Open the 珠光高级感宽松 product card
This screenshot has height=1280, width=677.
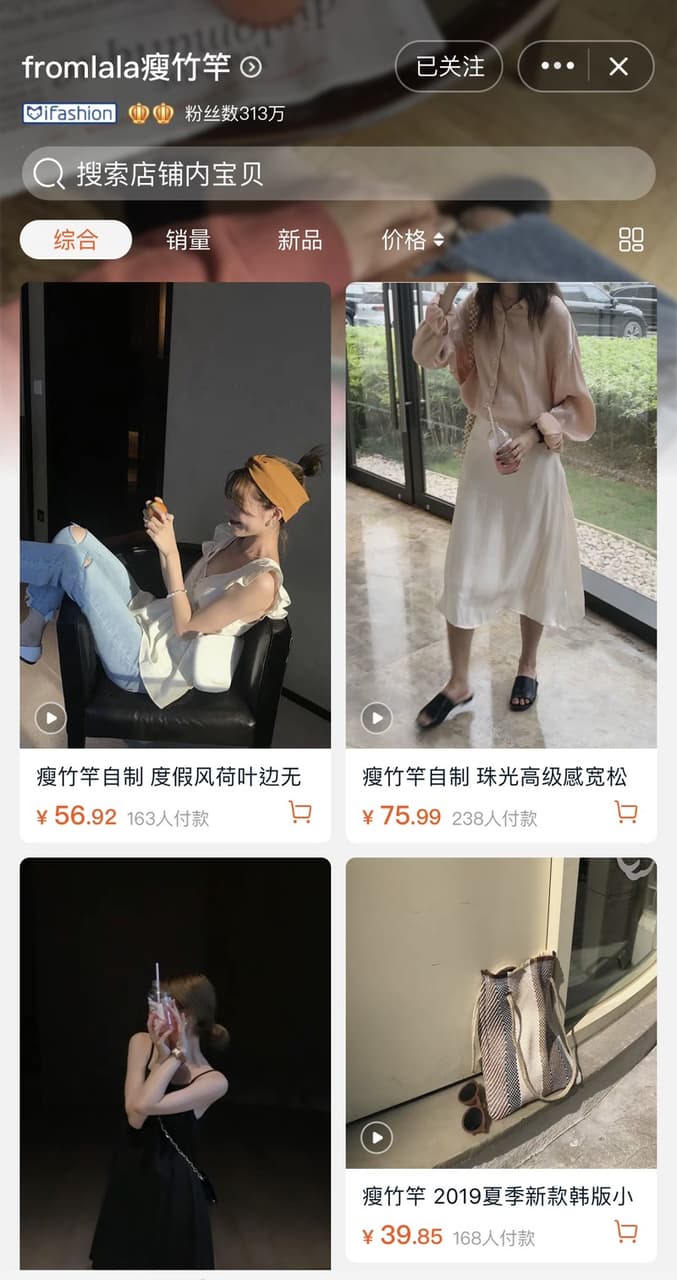pos(501,562)
